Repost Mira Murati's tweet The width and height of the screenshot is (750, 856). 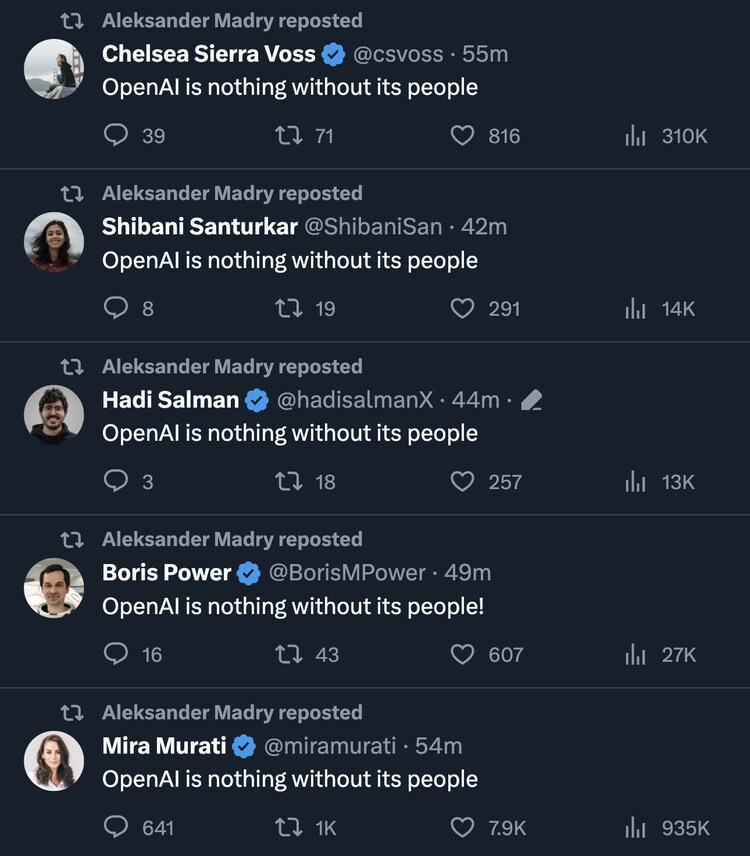click(x=289, y=828)
